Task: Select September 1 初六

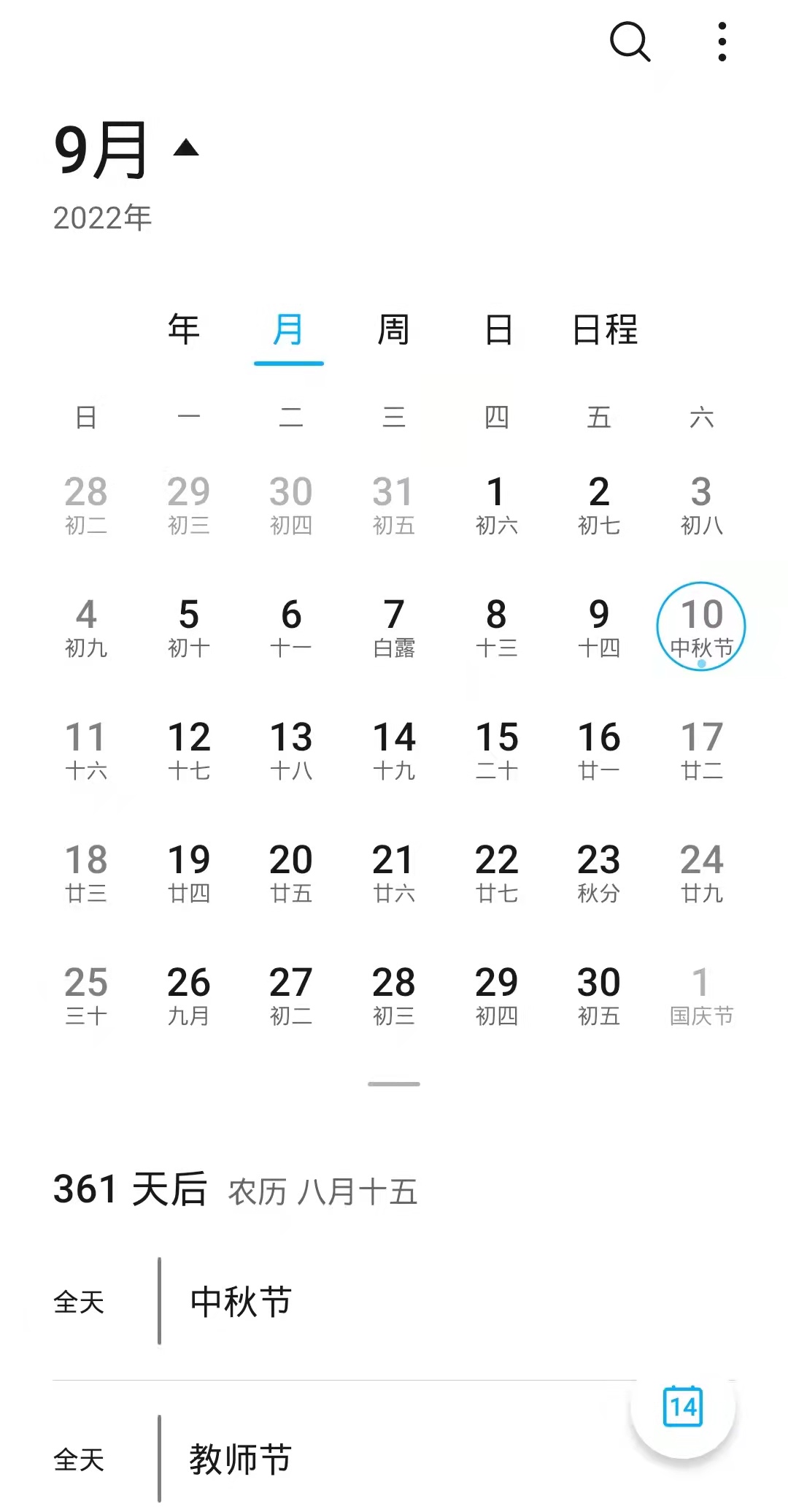Action: coord(496,504)
